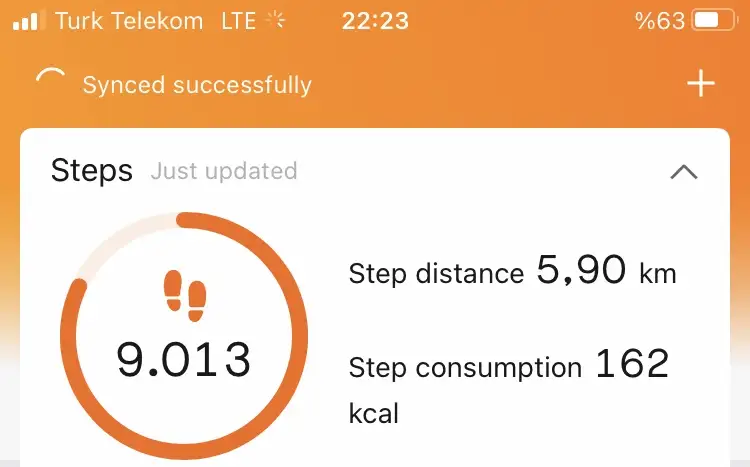Screen dimensions: 750x467
Task: Collapse the Steps card
Action: click(683, 172)
